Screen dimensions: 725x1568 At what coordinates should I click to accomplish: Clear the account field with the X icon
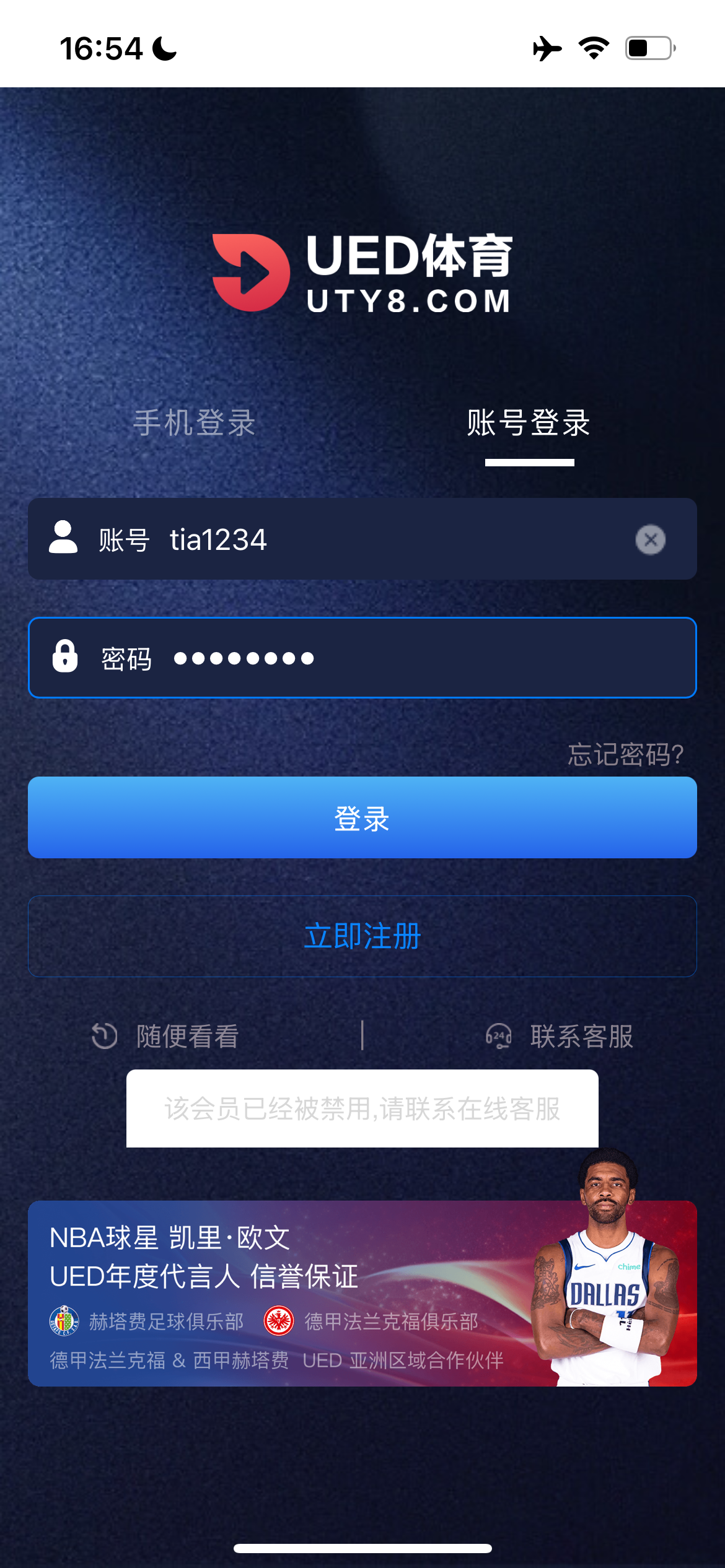point(650,539)
